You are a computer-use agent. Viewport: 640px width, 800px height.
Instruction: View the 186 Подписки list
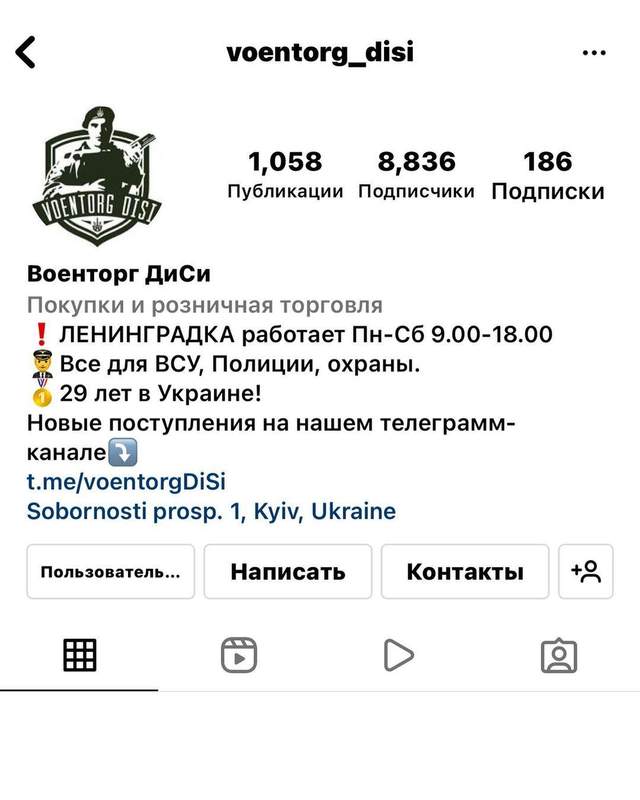click(x=547, y=174)
